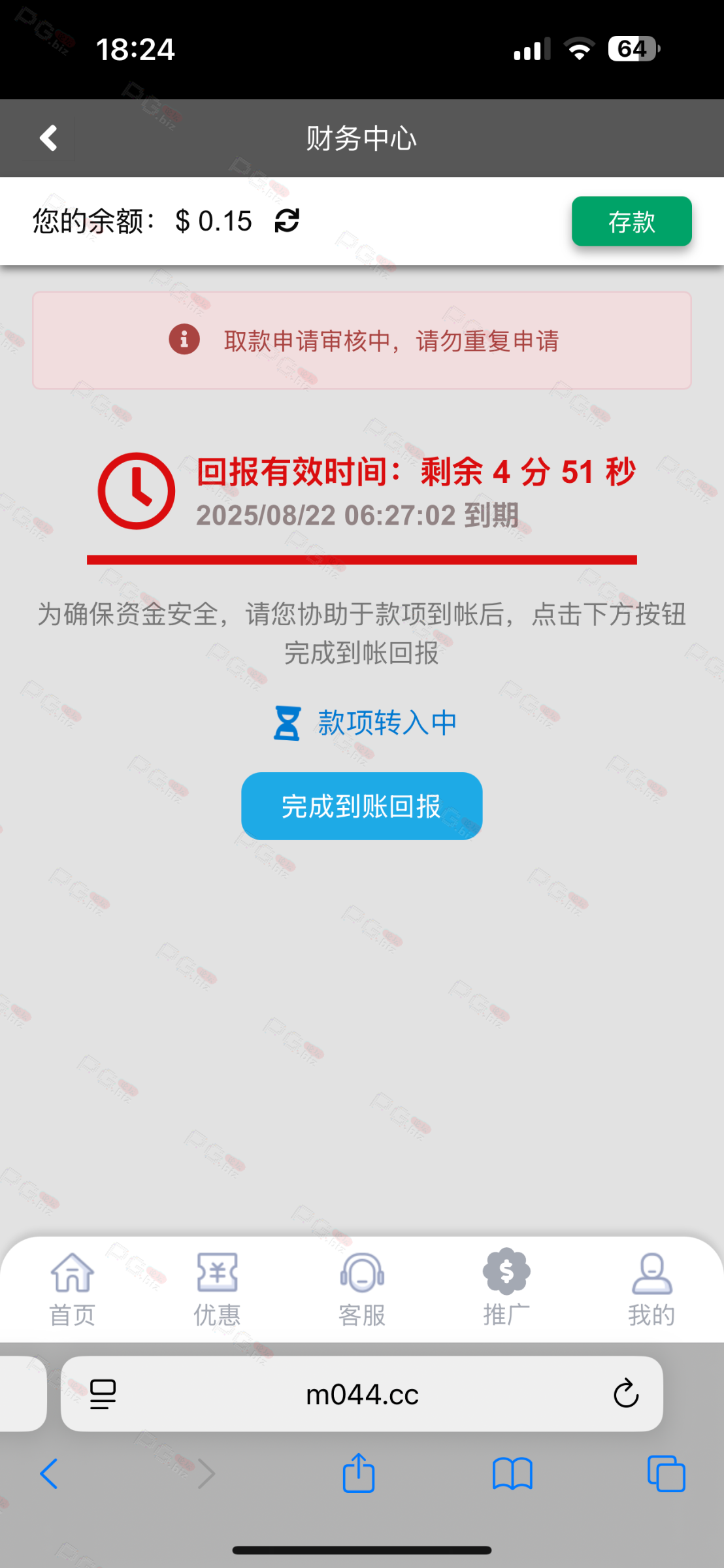Reload the page in Safari

[625, 1394]
